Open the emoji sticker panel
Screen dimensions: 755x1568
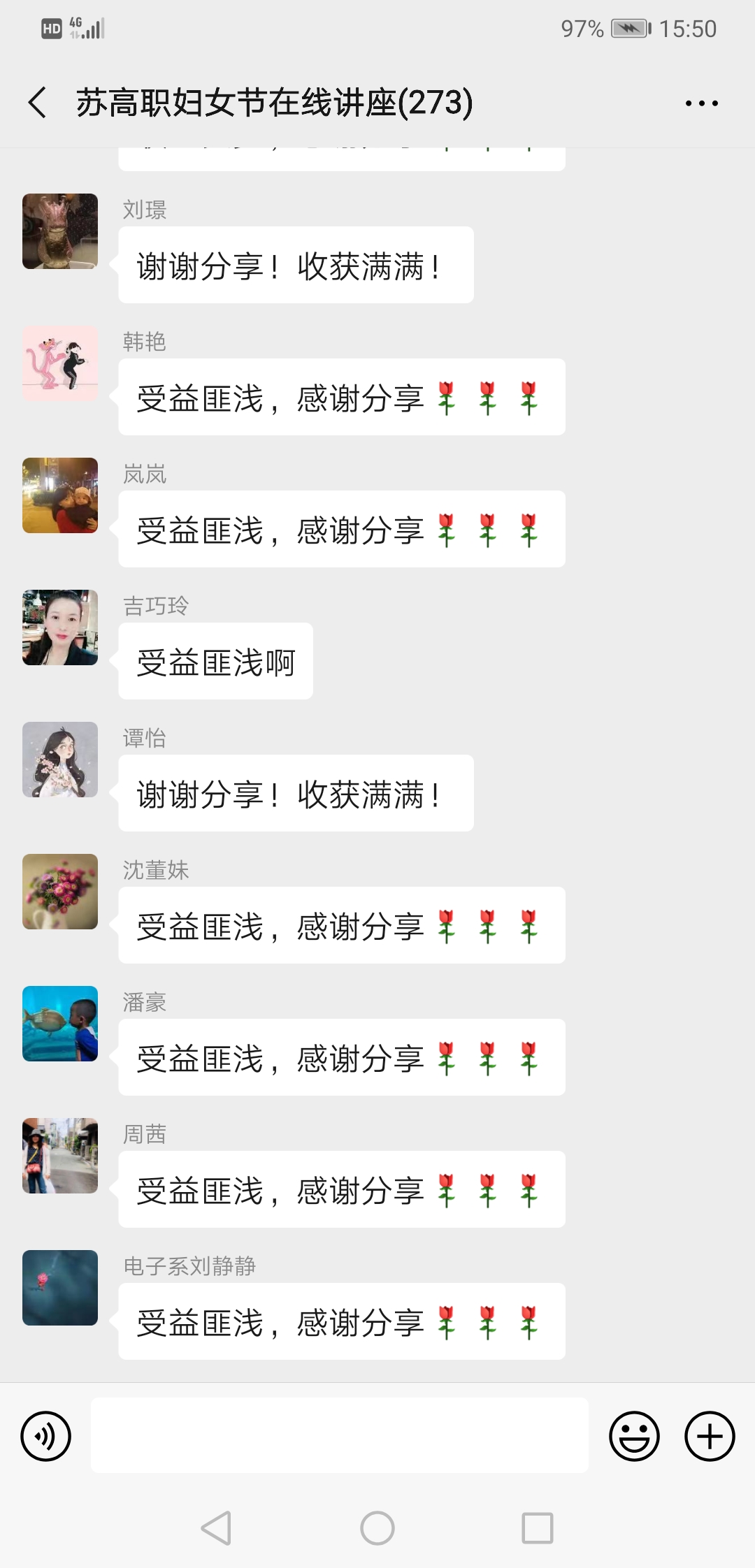(x=634, y=1437)
